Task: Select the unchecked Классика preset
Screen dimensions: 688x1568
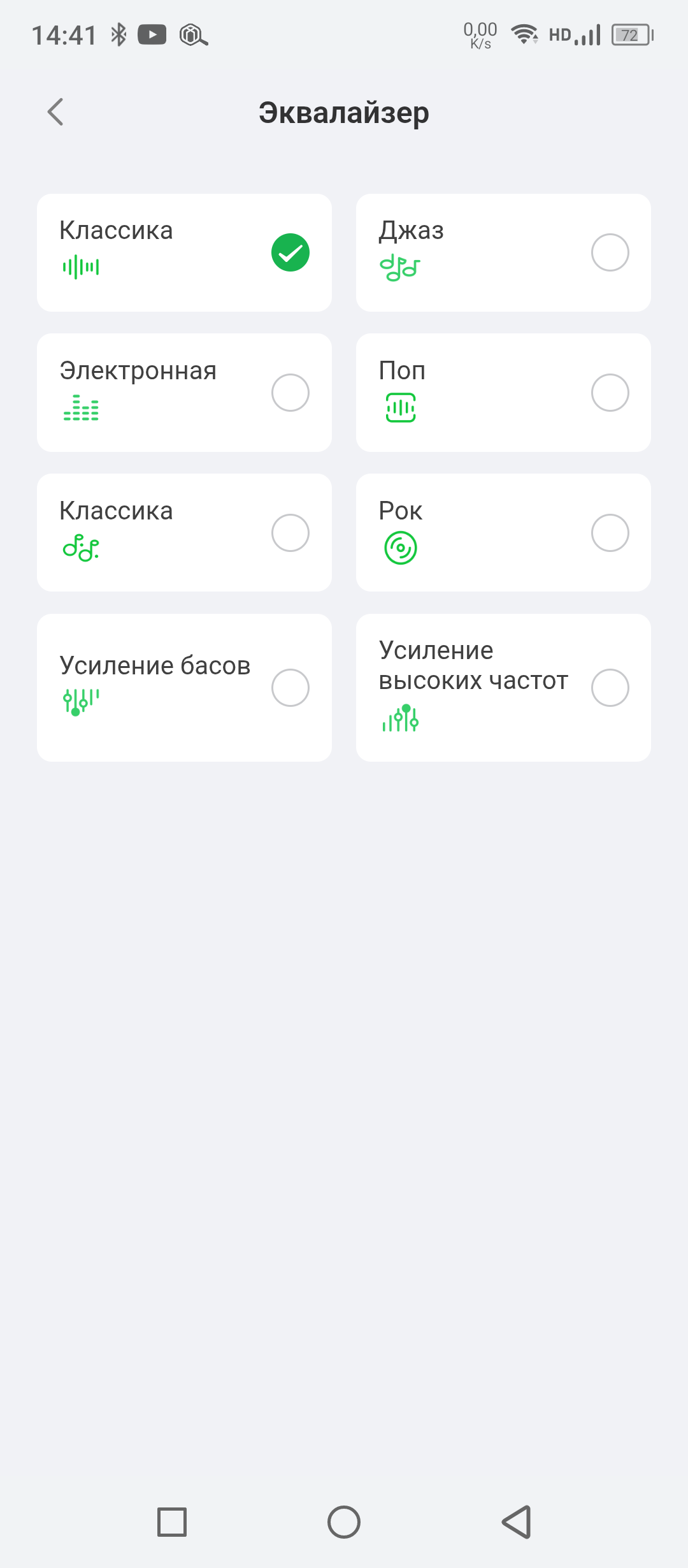Action: tap(290, 533)
